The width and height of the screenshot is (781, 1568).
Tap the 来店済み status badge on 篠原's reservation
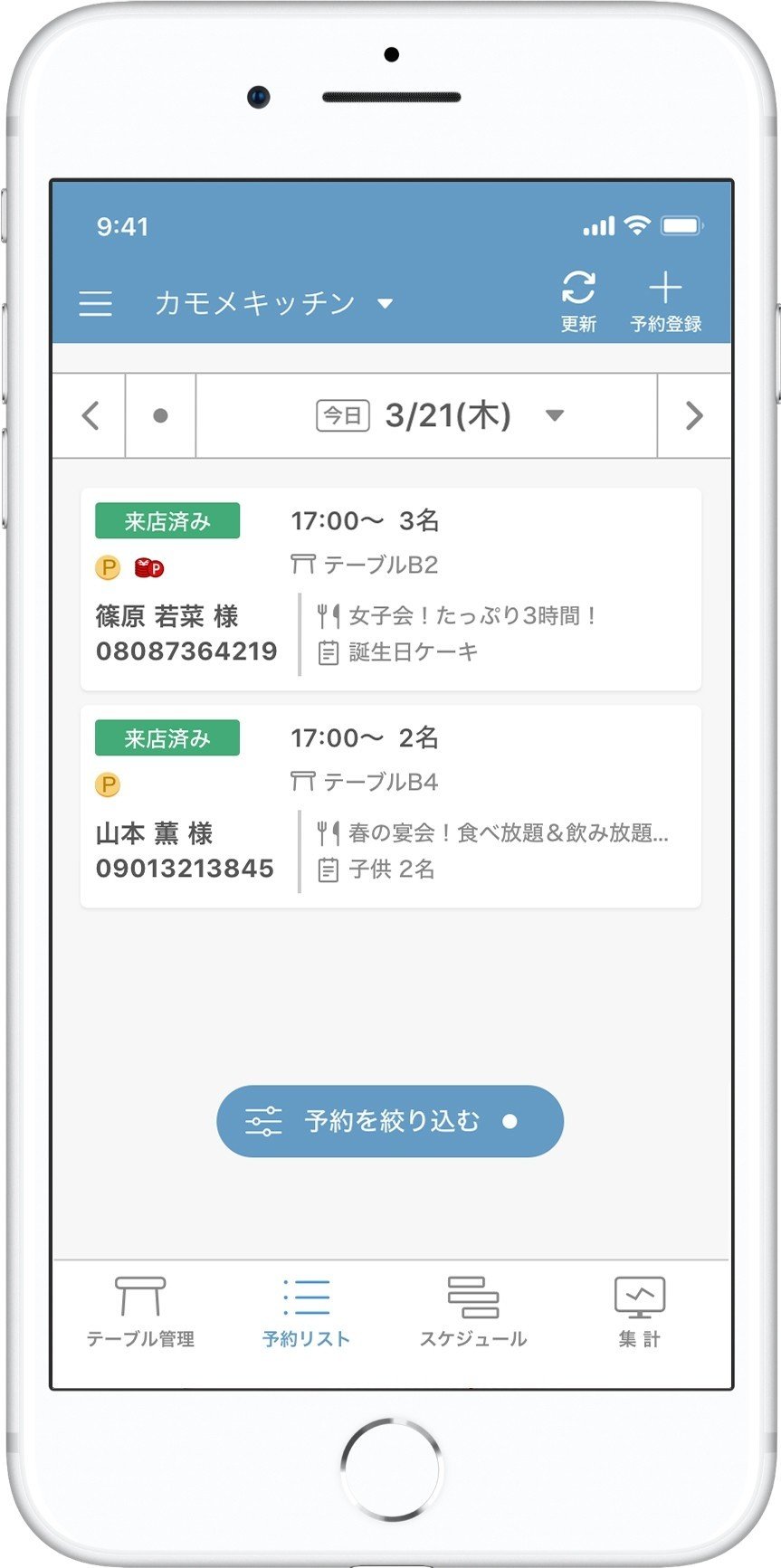click(167, 519)
